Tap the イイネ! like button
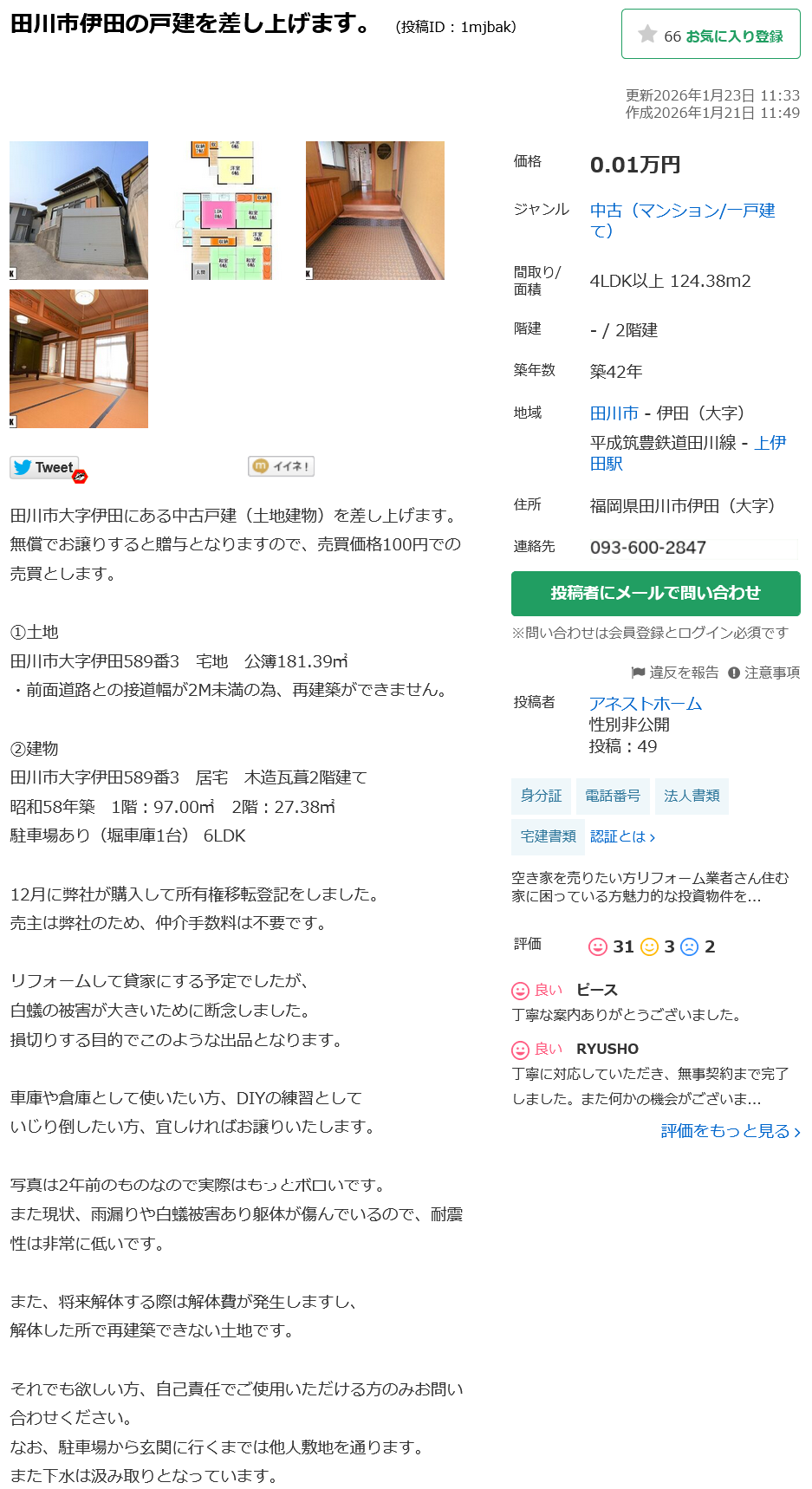The height and width of the screenshot is (1489, 812). (281, 466)
